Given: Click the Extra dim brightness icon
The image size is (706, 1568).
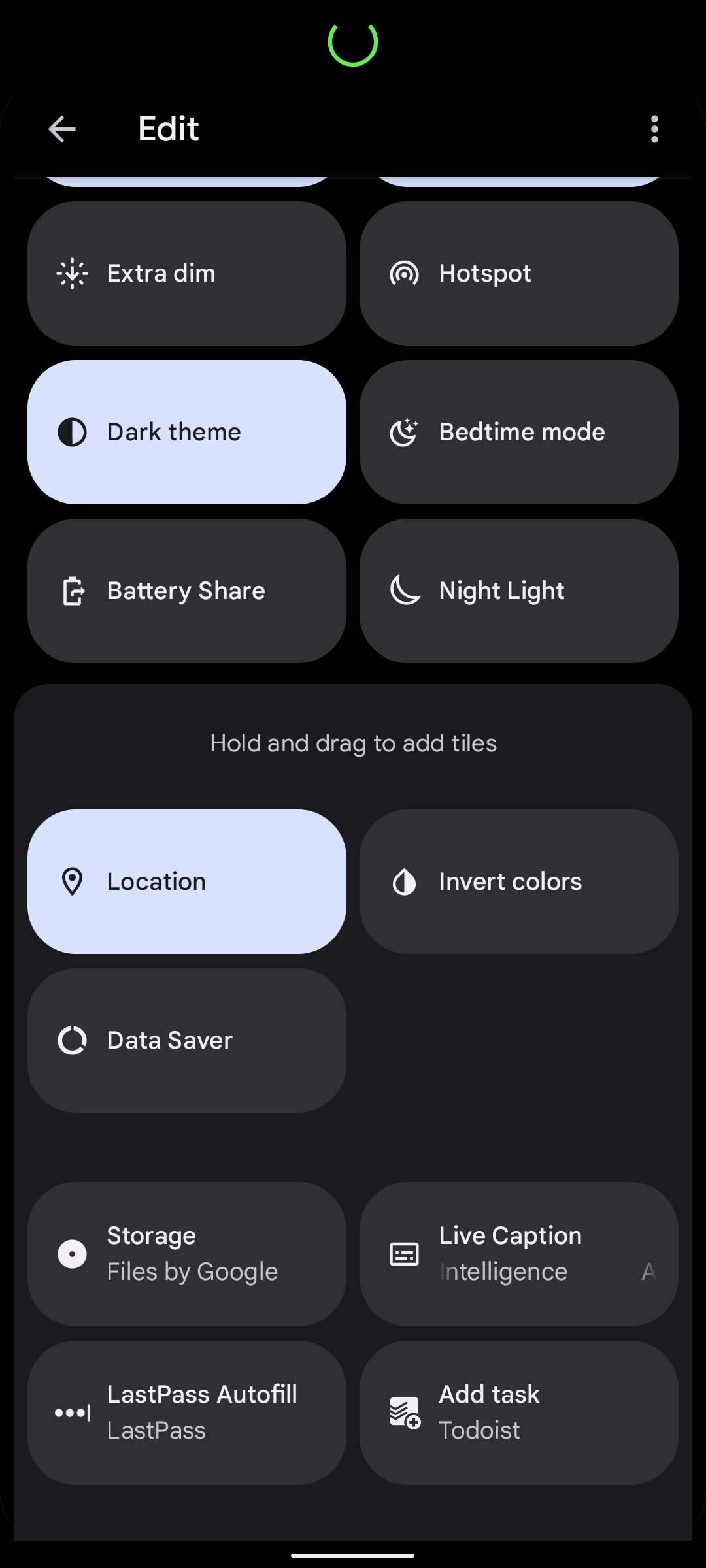Looking at the screenshot, I should pyautogui.click(x=72, y=272).
